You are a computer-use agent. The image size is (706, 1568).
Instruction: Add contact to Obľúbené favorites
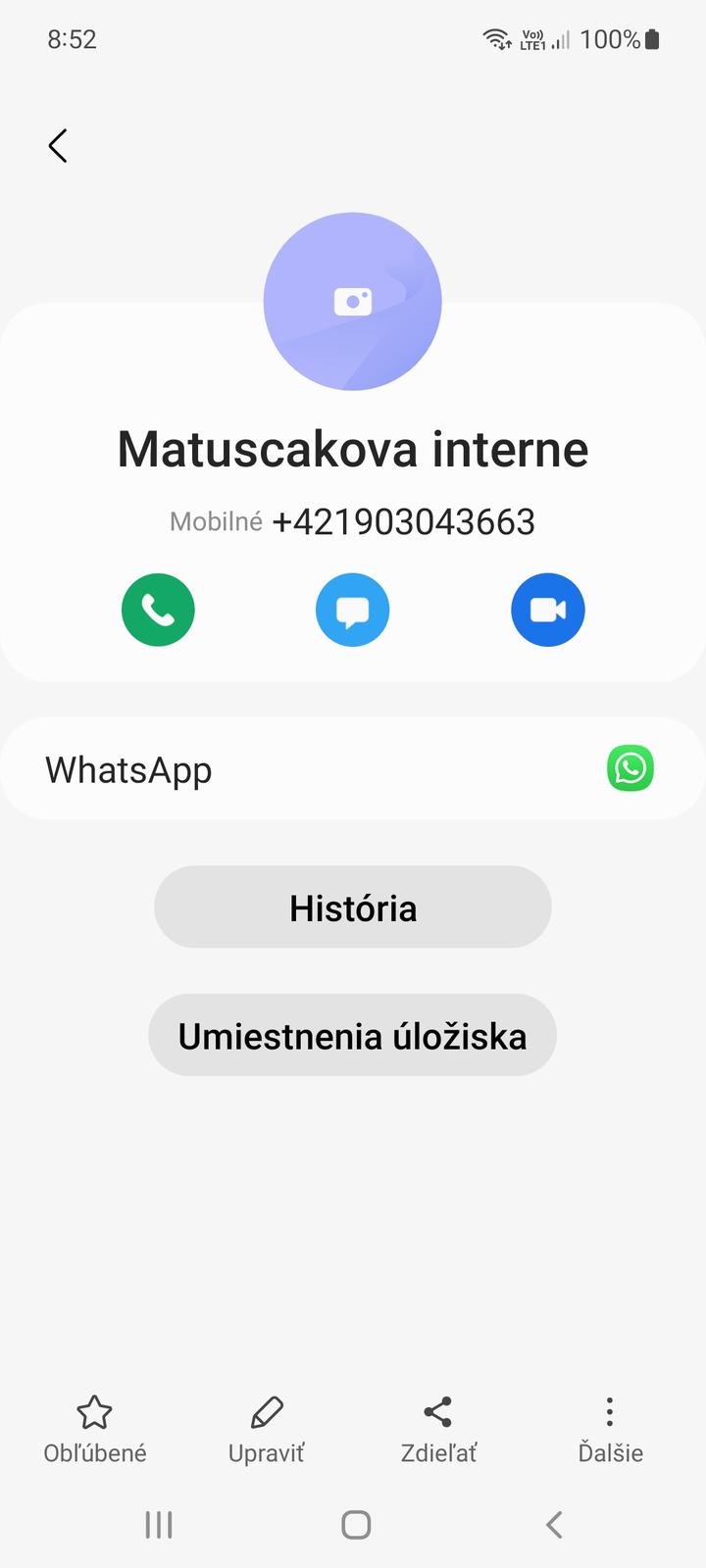point(94,1429)
